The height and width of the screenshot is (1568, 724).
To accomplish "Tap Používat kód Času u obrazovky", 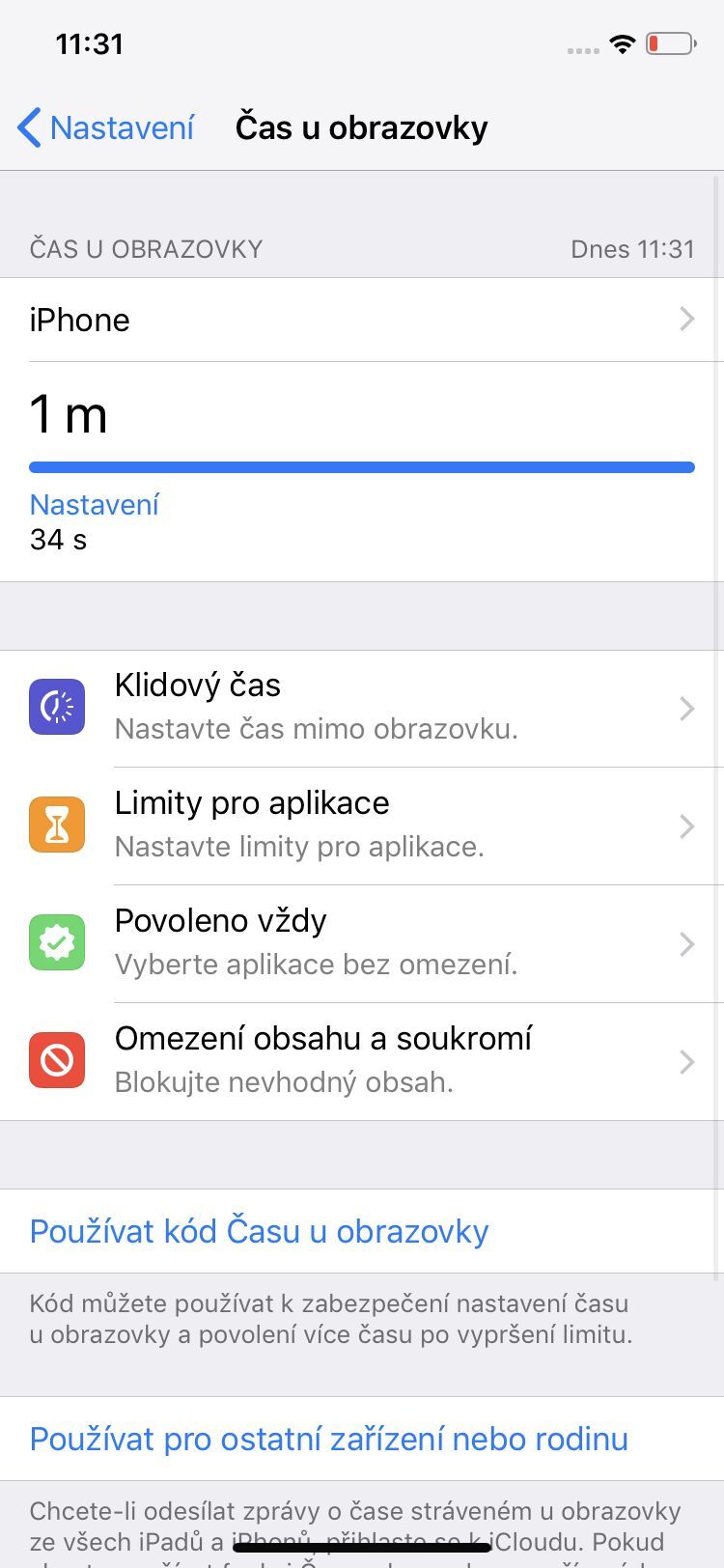I will tap(259, 1231).
